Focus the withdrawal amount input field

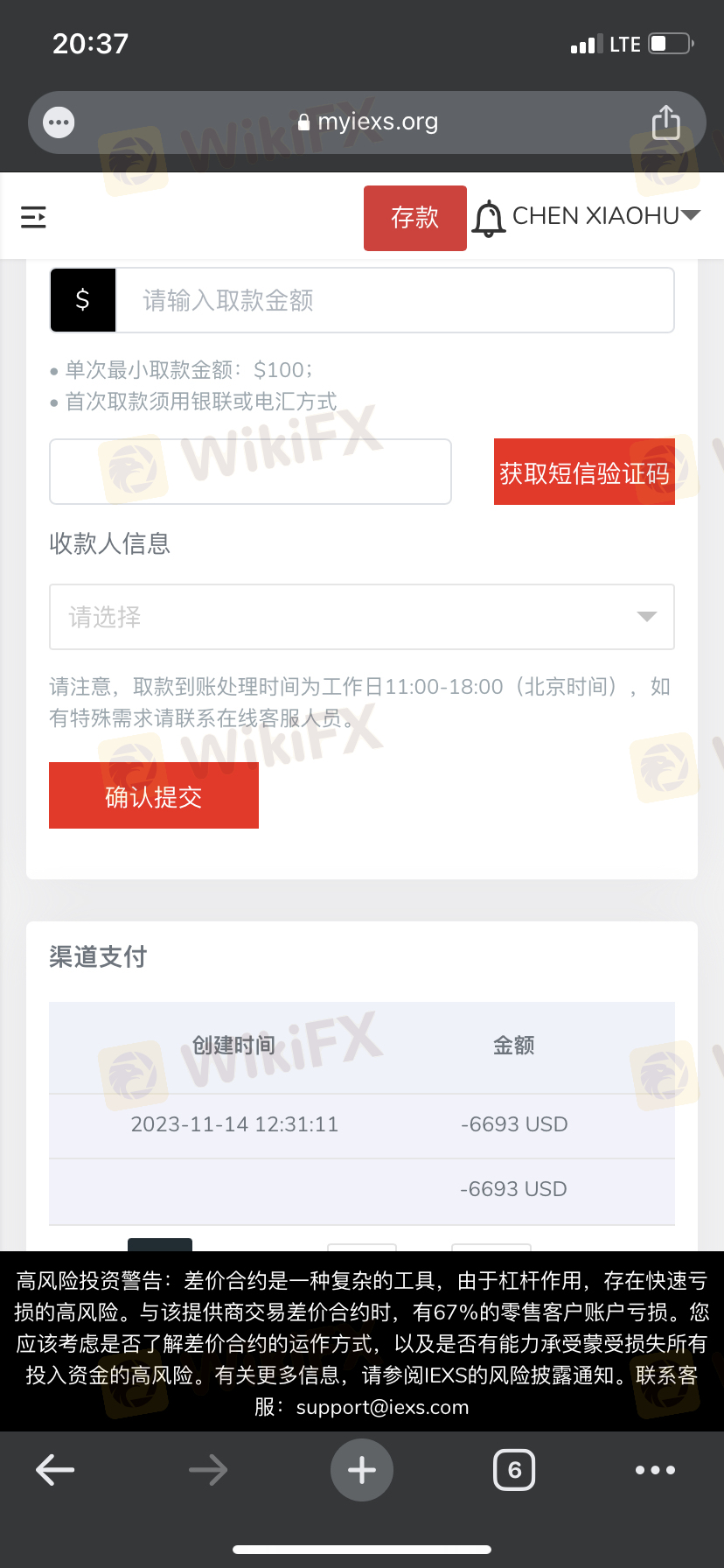point(393,301)
